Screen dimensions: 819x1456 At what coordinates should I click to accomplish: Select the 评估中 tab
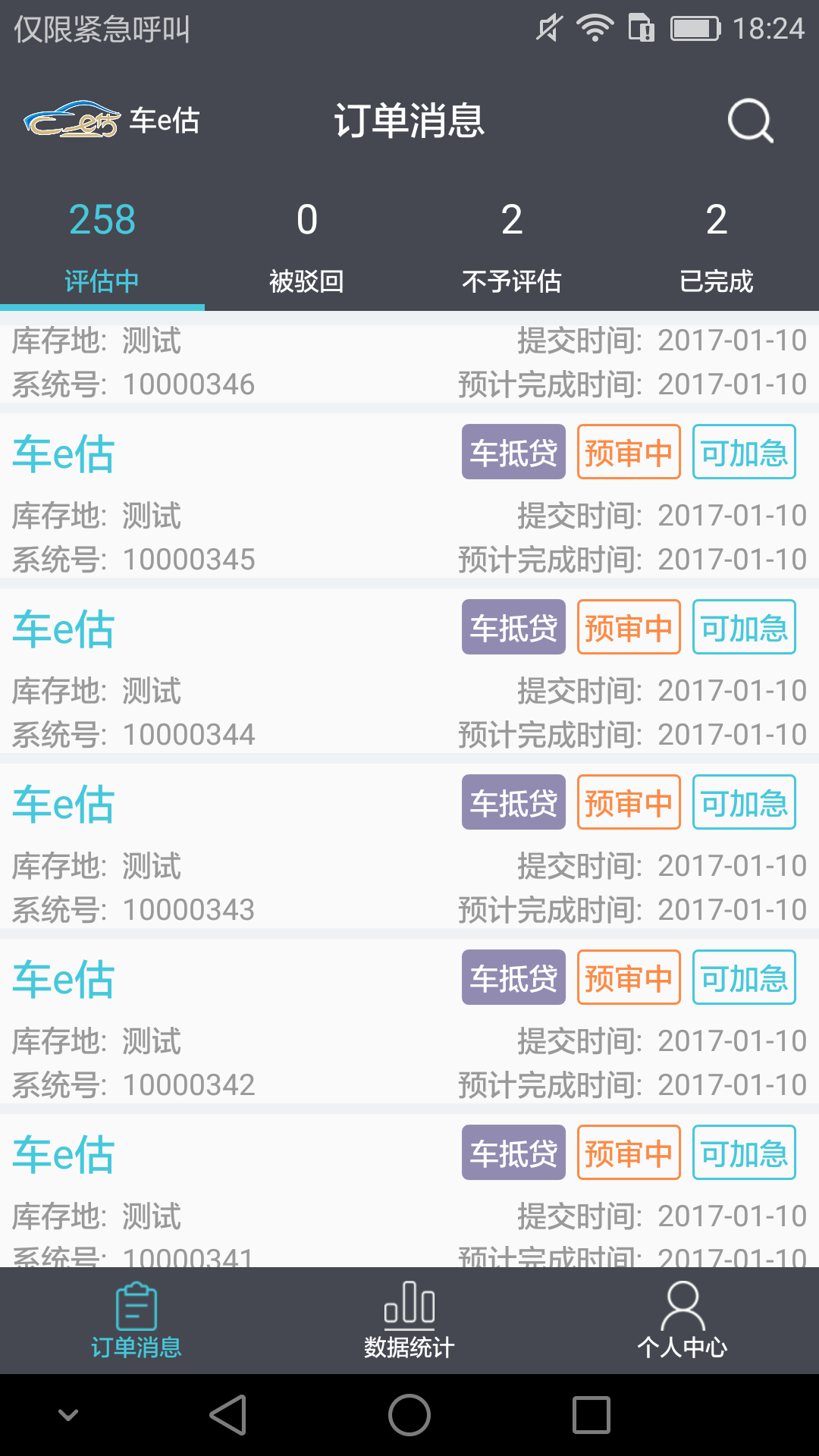click(102, 246)
